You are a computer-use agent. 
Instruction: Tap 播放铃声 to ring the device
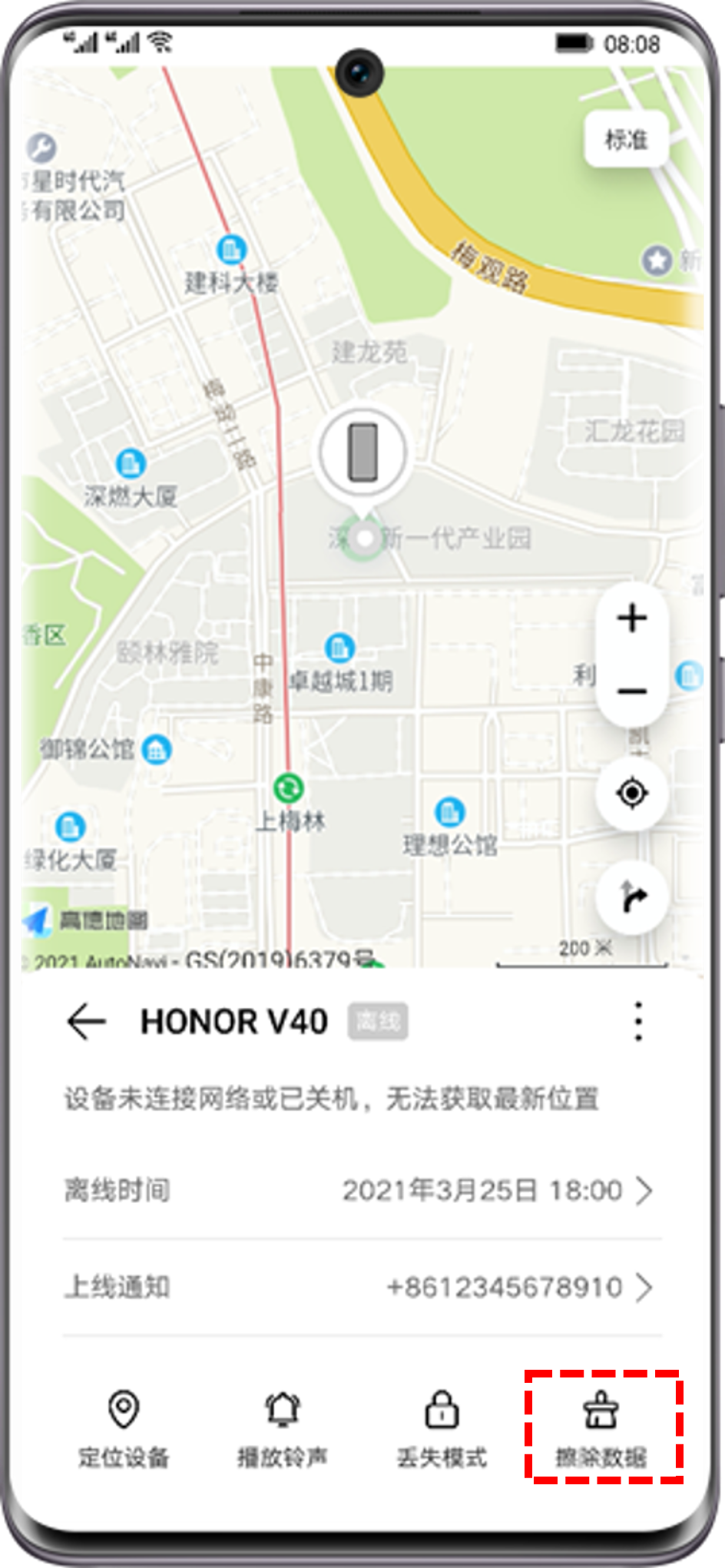[x=283, y=1427]
